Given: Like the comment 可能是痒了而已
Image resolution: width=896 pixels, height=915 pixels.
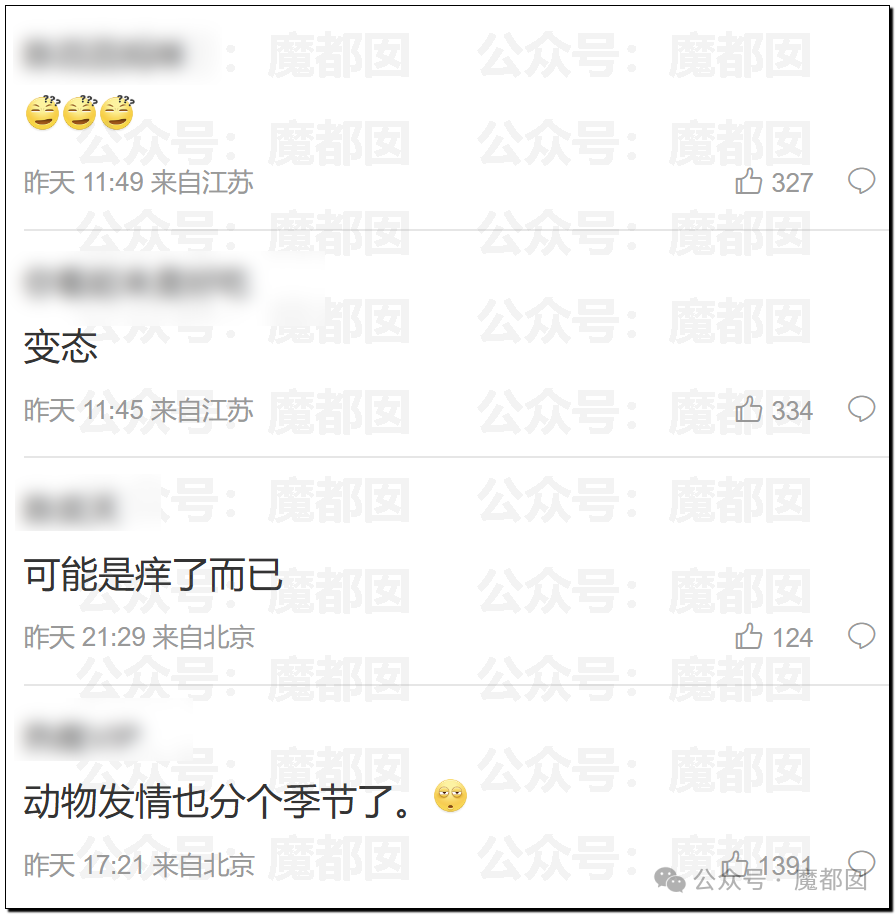Looking at the screenshot, I should click(749, 636).
